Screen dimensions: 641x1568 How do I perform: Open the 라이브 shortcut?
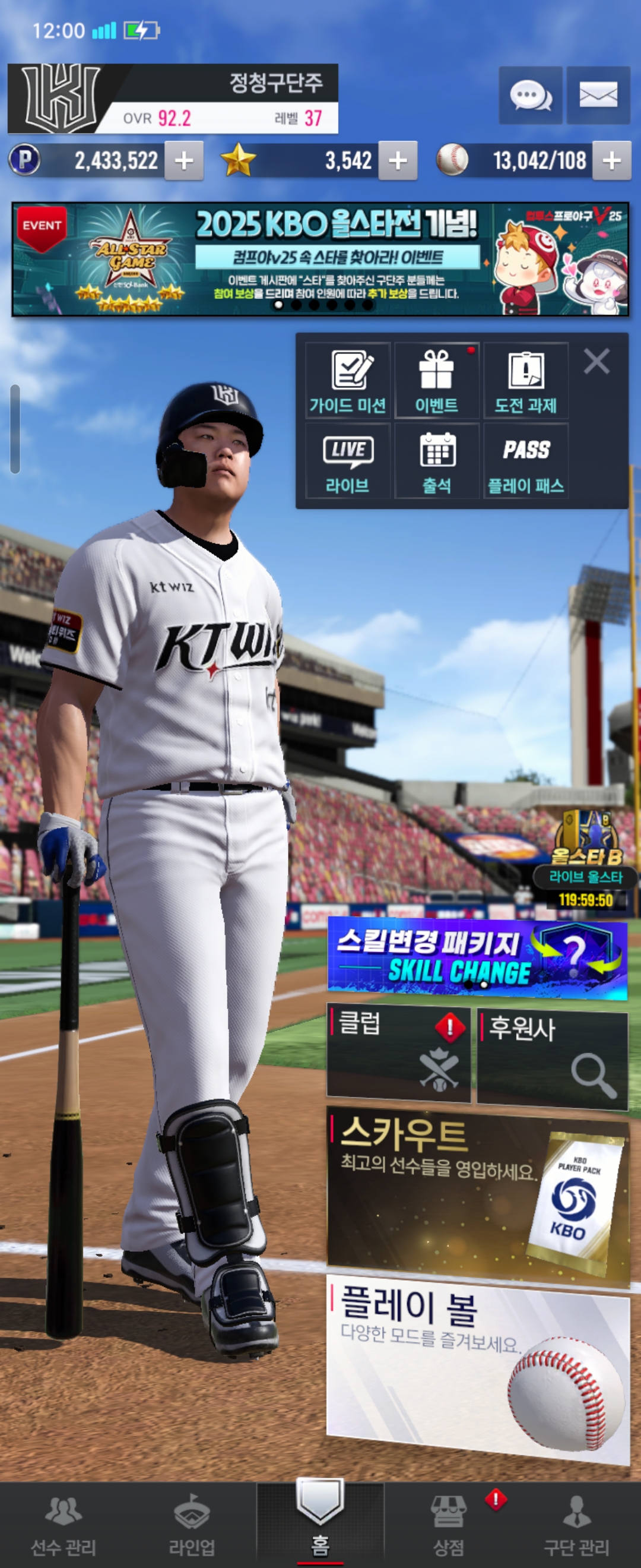pos(348,462)
